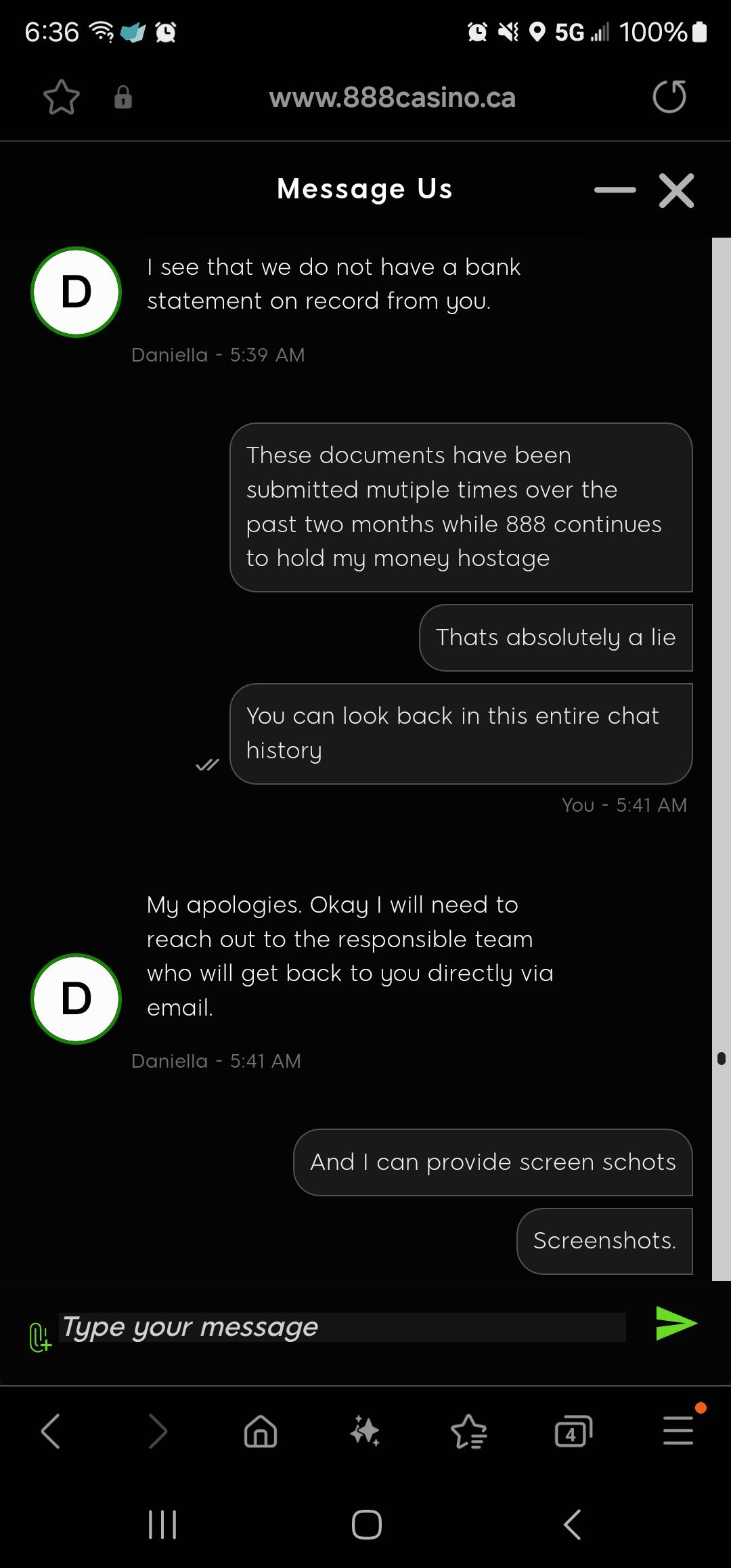
Task: Go forward in the browser
Action: pos(157,1431)
